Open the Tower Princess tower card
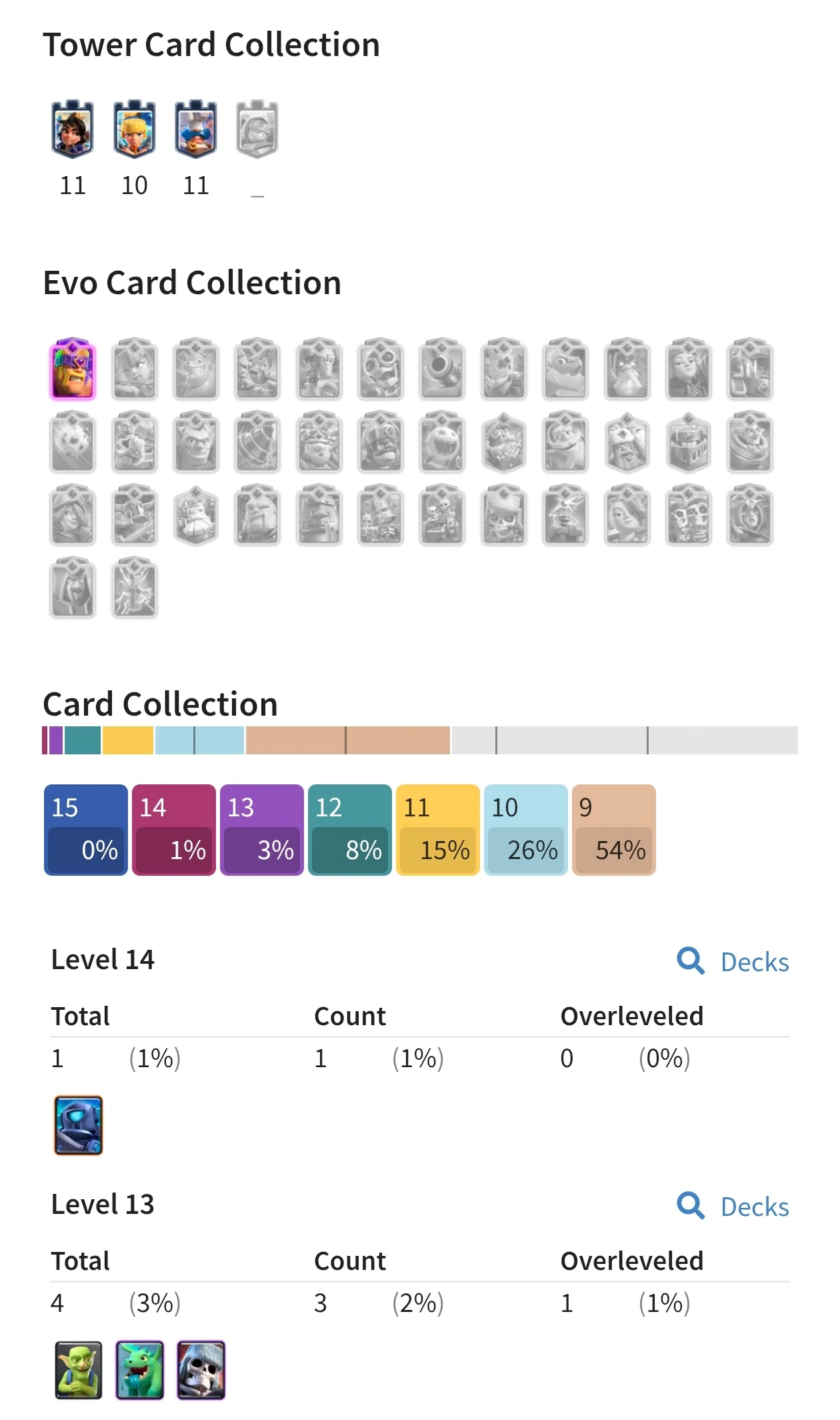 coord(134,130)
